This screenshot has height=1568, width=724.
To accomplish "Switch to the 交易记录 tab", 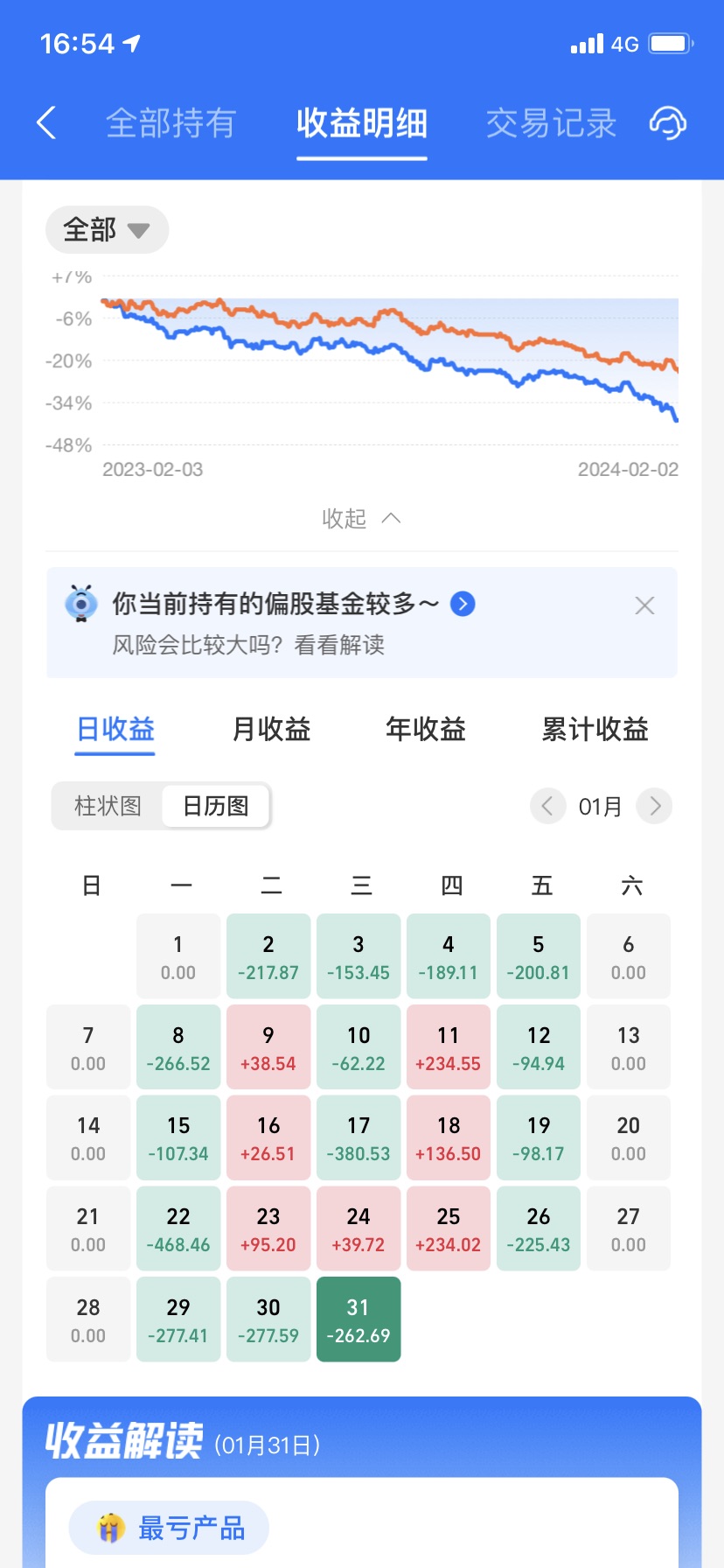I will click(551, 123).
